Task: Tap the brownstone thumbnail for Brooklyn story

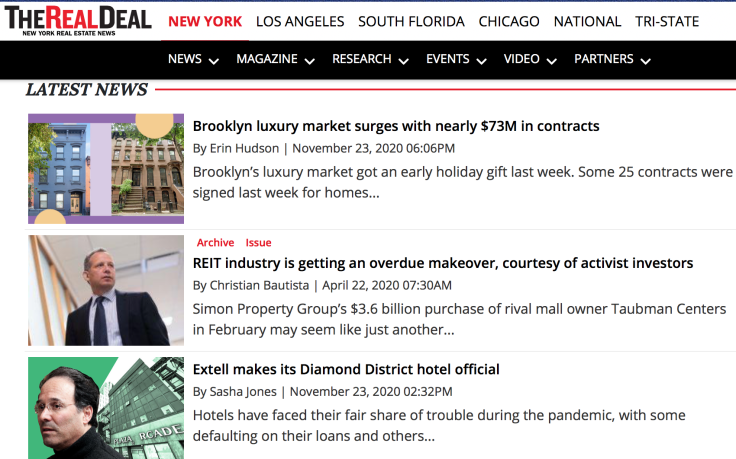Action: (x=106, y=168)
